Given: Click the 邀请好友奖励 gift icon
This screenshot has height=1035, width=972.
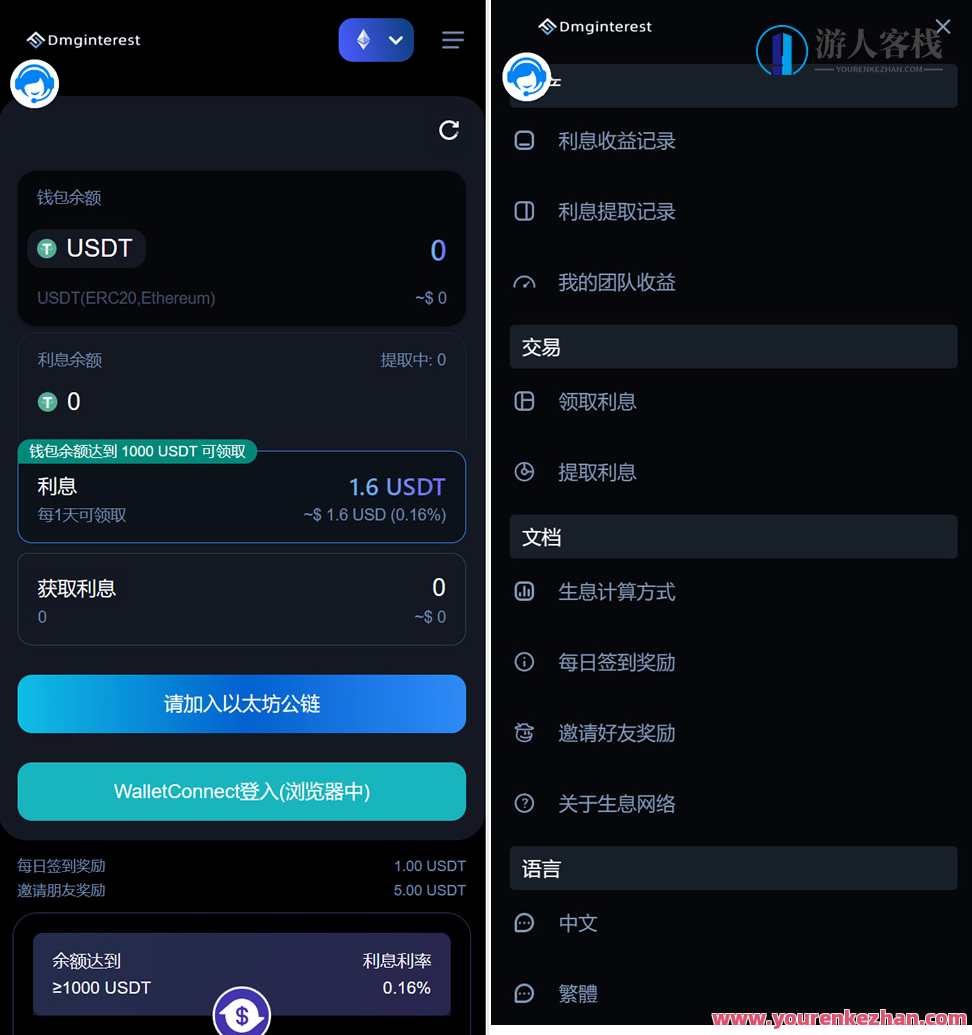Looking at the screenshot, I should tap(524, 732).
